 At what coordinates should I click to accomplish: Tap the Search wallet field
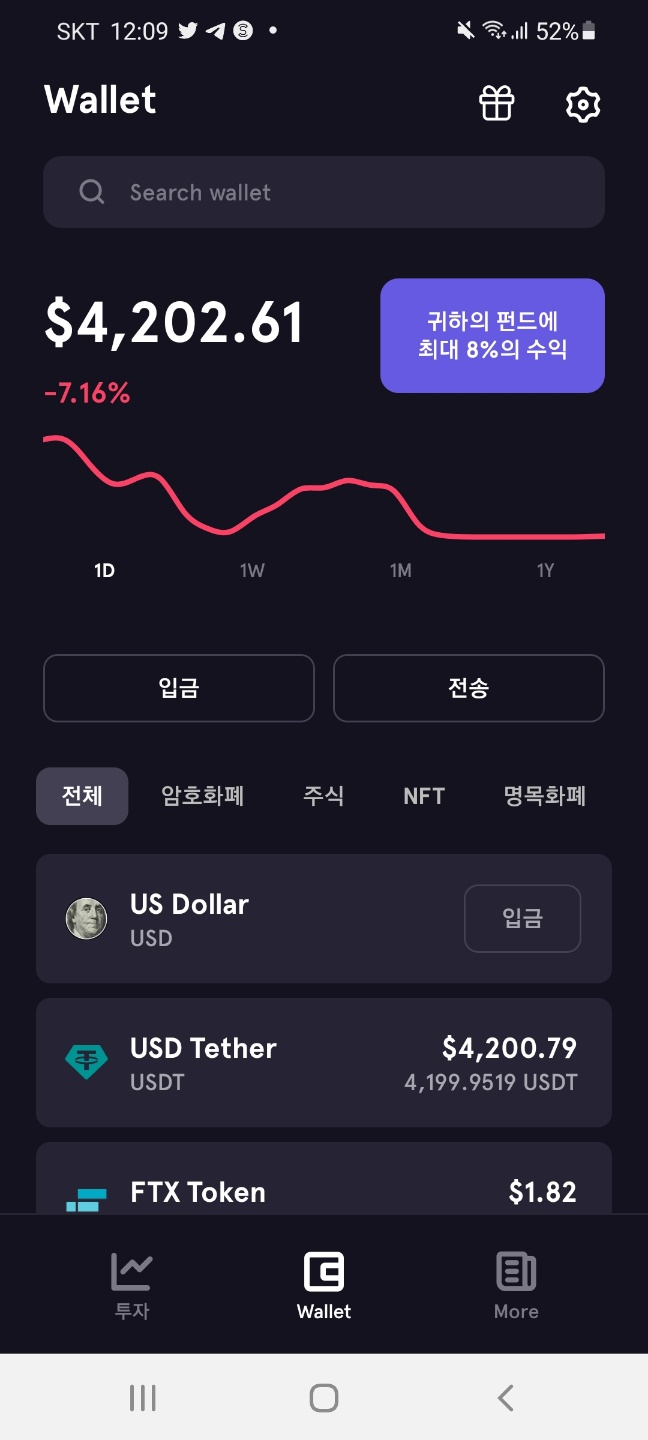(324, 192)
